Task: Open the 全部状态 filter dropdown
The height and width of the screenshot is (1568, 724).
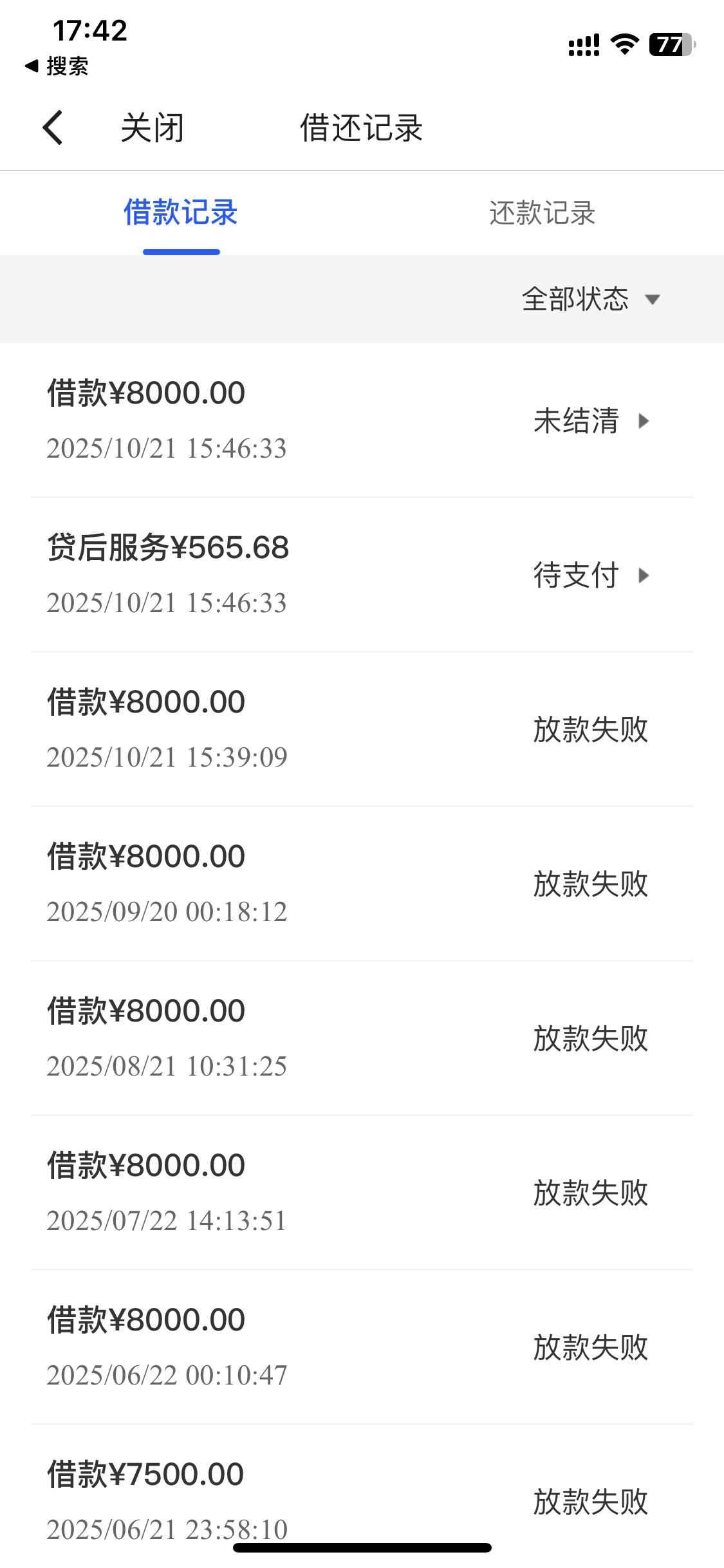Action: tap(591, 299)
